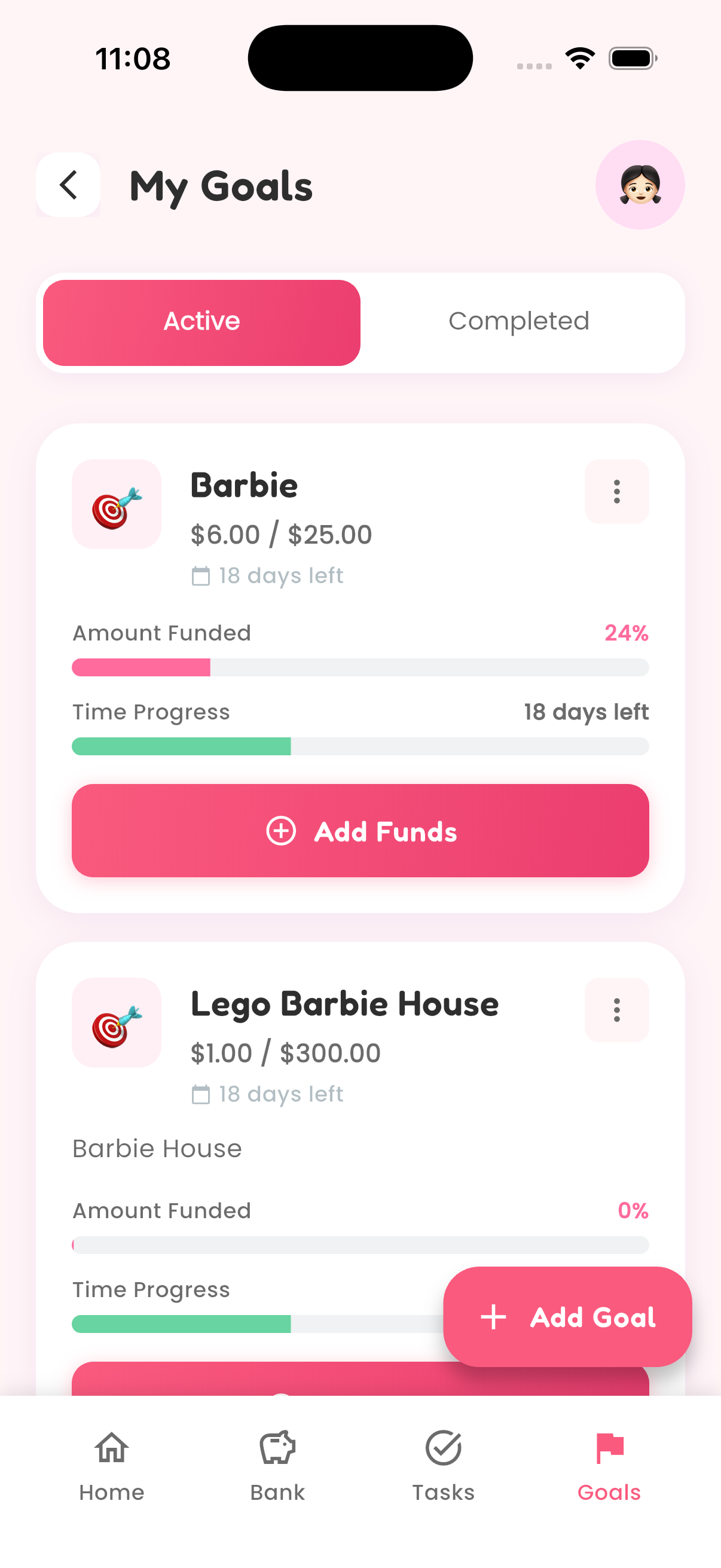Tap the 24% funded percentage label
This screenshot has width=721, height=1568.
pos(626,633)
